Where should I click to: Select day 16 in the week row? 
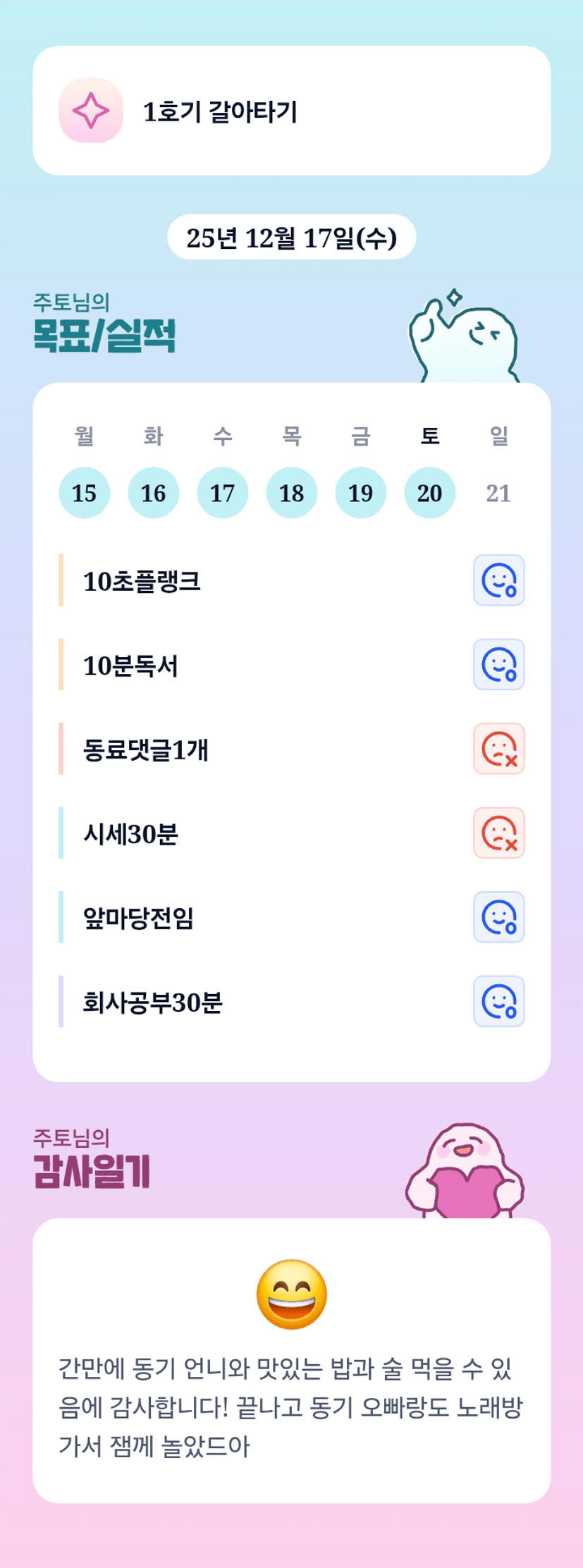153,493
